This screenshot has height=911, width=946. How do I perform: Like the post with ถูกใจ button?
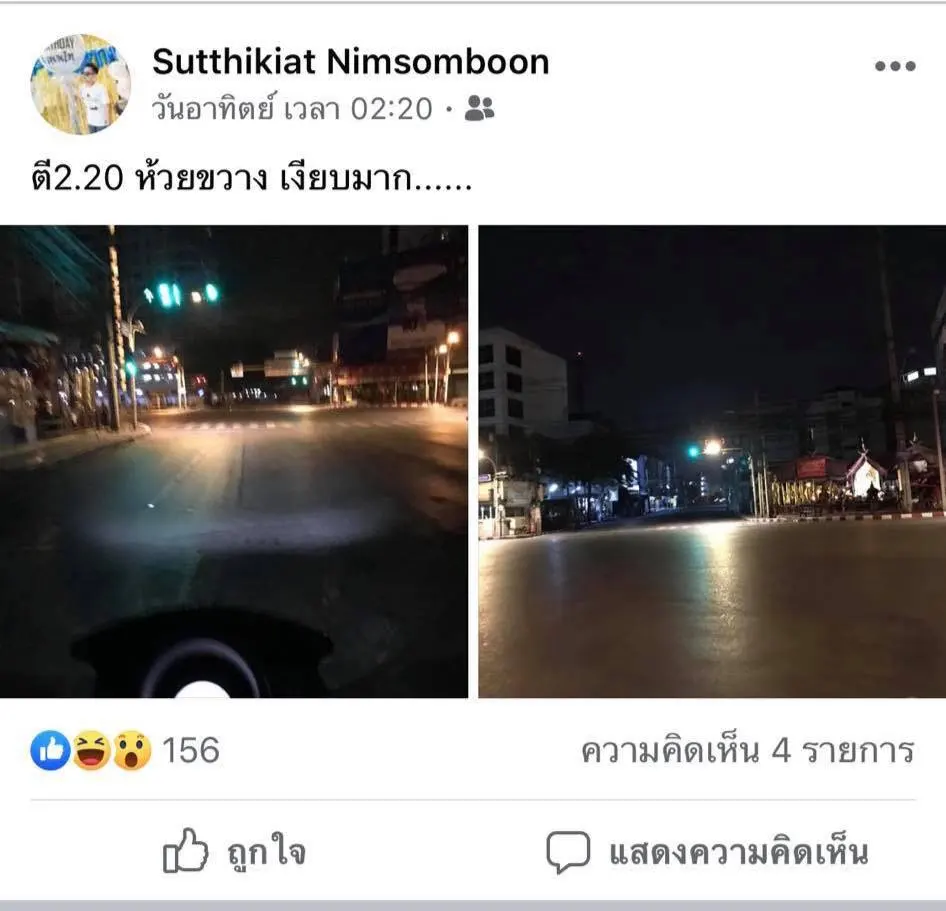234,853
